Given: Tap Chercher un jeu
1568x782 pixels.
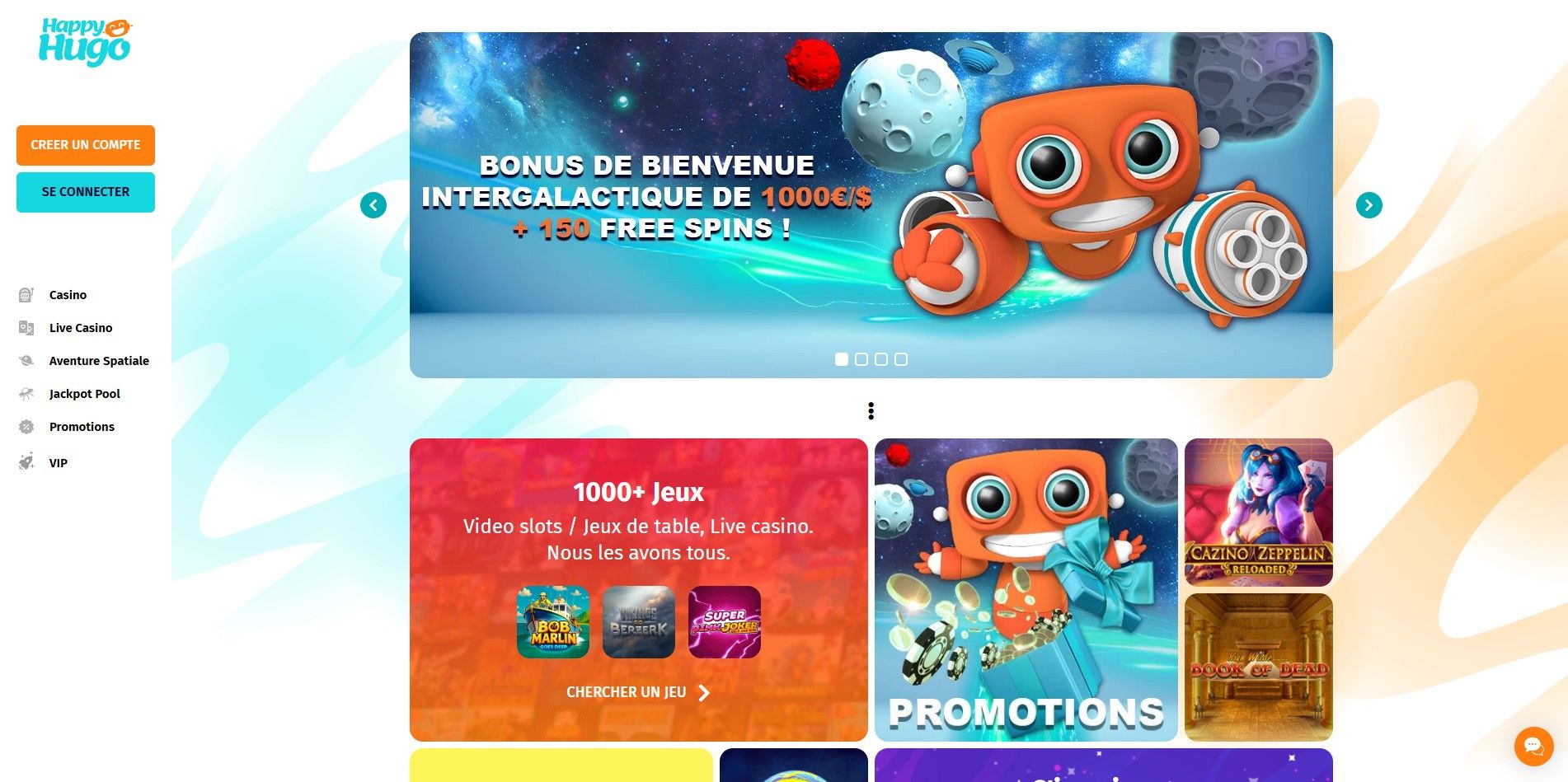Looking at the screenshot, I should [x=637, y=692].
